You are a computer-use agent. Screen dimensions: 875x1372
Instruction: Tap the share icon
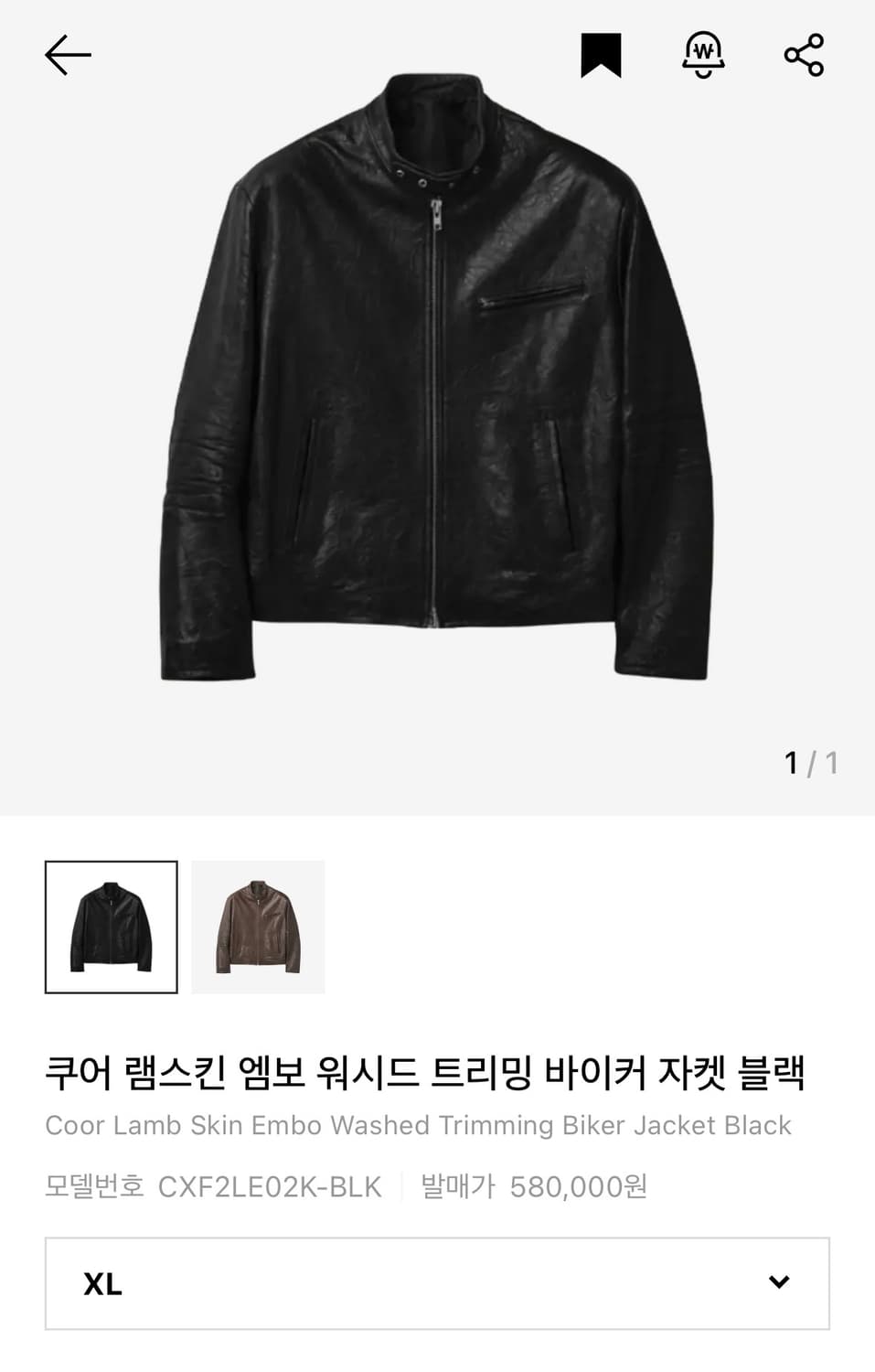[802, 55]
